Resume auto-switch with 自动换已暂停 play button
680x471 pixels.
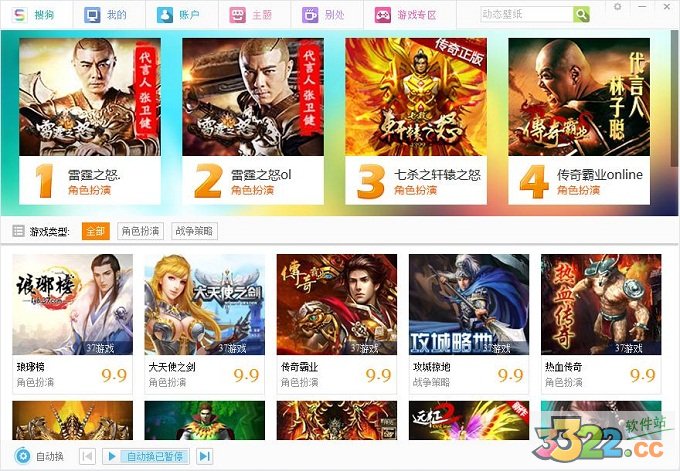pyautogui.click(x=112, y=457)
